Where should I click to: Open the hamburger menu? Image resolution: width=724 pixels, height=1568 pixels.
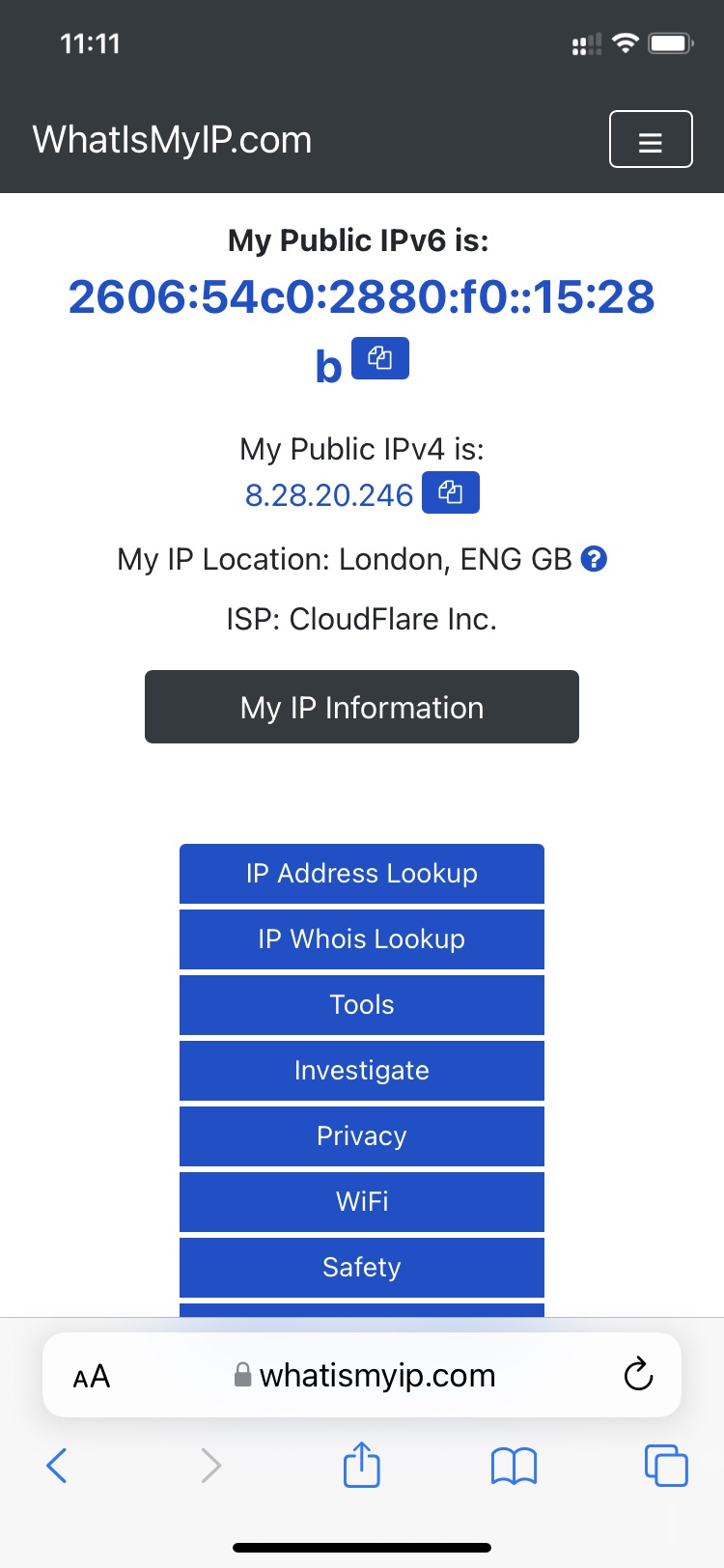click(x=651, y=139)
